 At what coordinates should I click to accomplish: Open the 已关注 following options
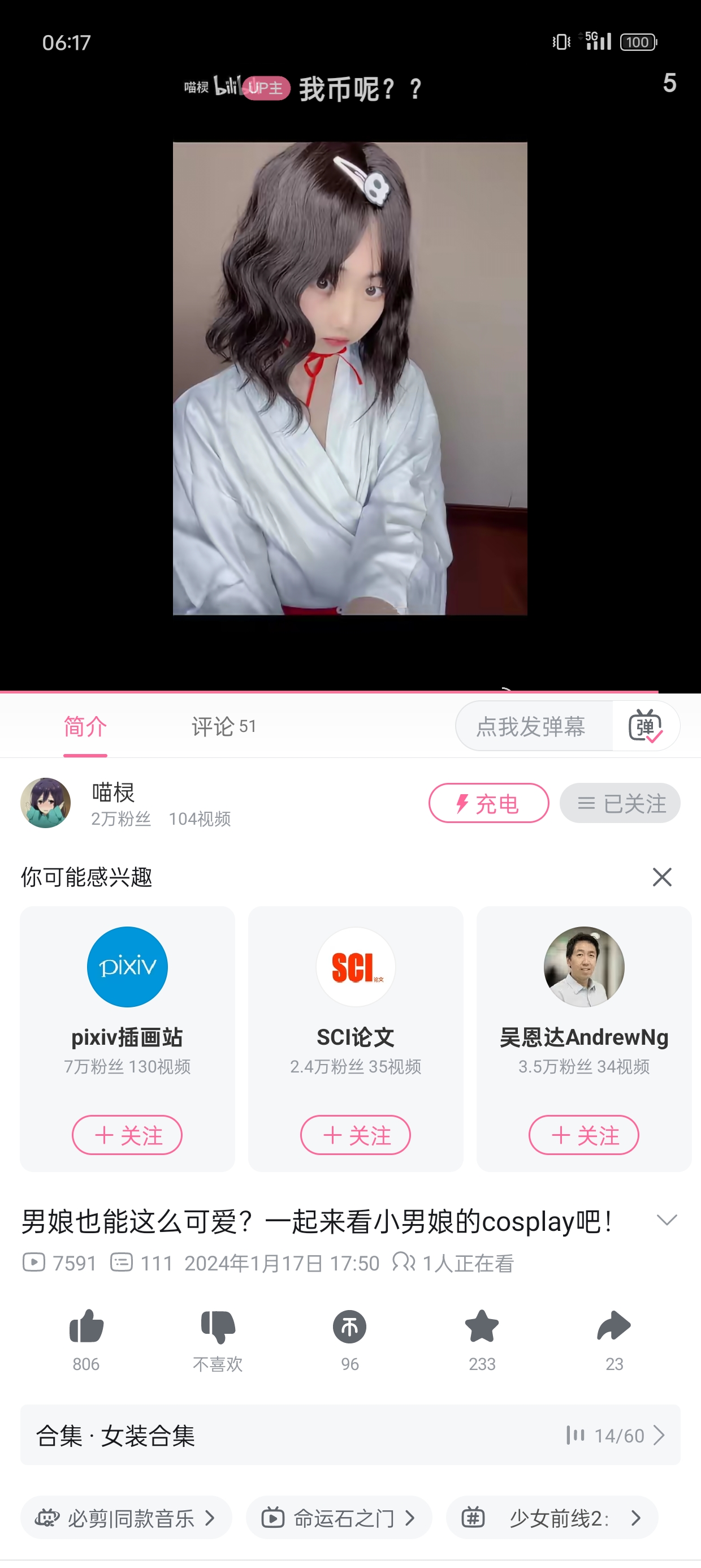(620, 803)
